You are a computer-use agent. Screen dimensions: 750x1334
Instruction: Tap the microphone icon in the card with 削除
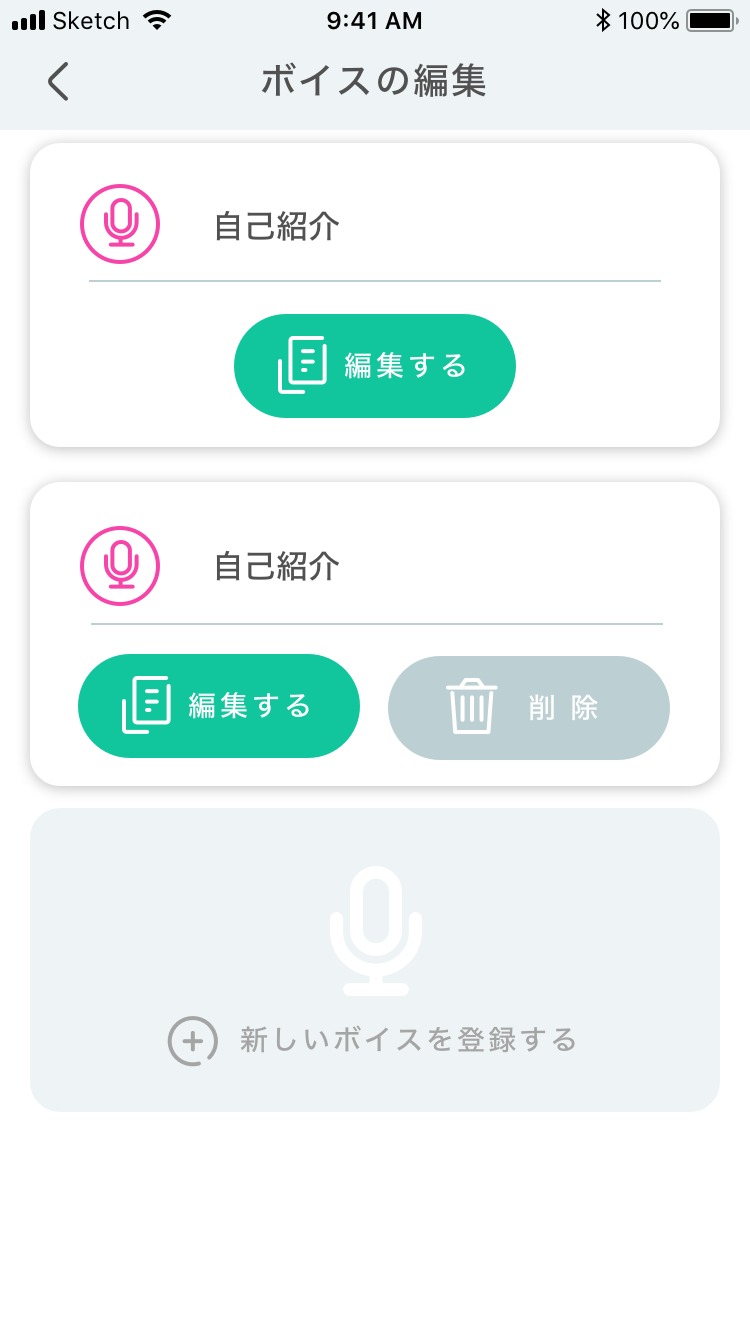coord(120,566)
